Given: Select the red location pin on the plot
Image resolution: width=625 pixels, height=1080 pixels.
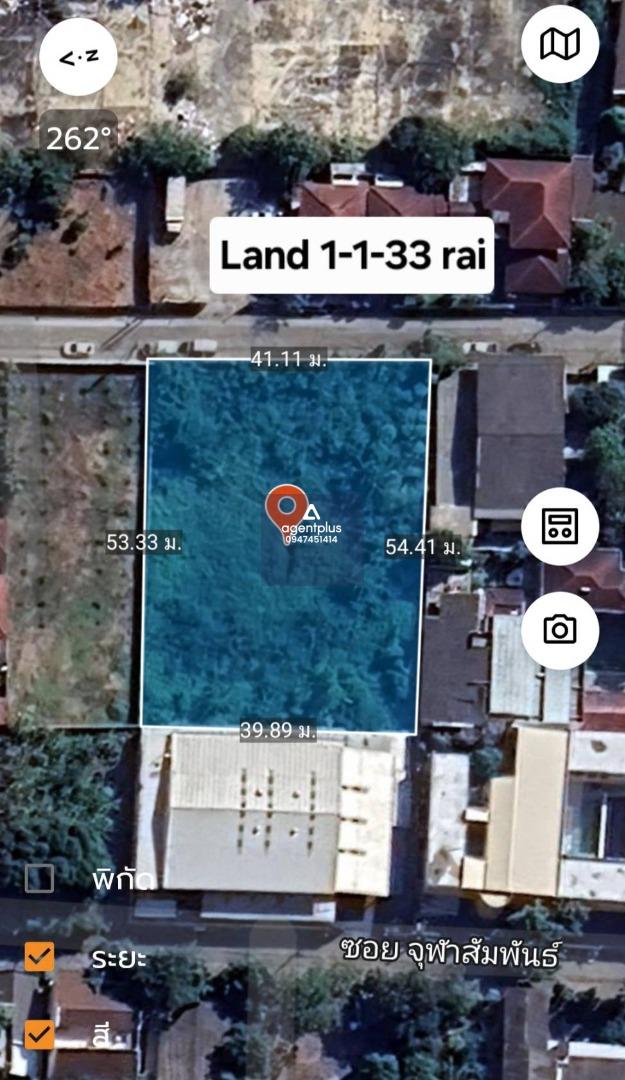Looking at the screenshot, I should (x=286, y=507).
